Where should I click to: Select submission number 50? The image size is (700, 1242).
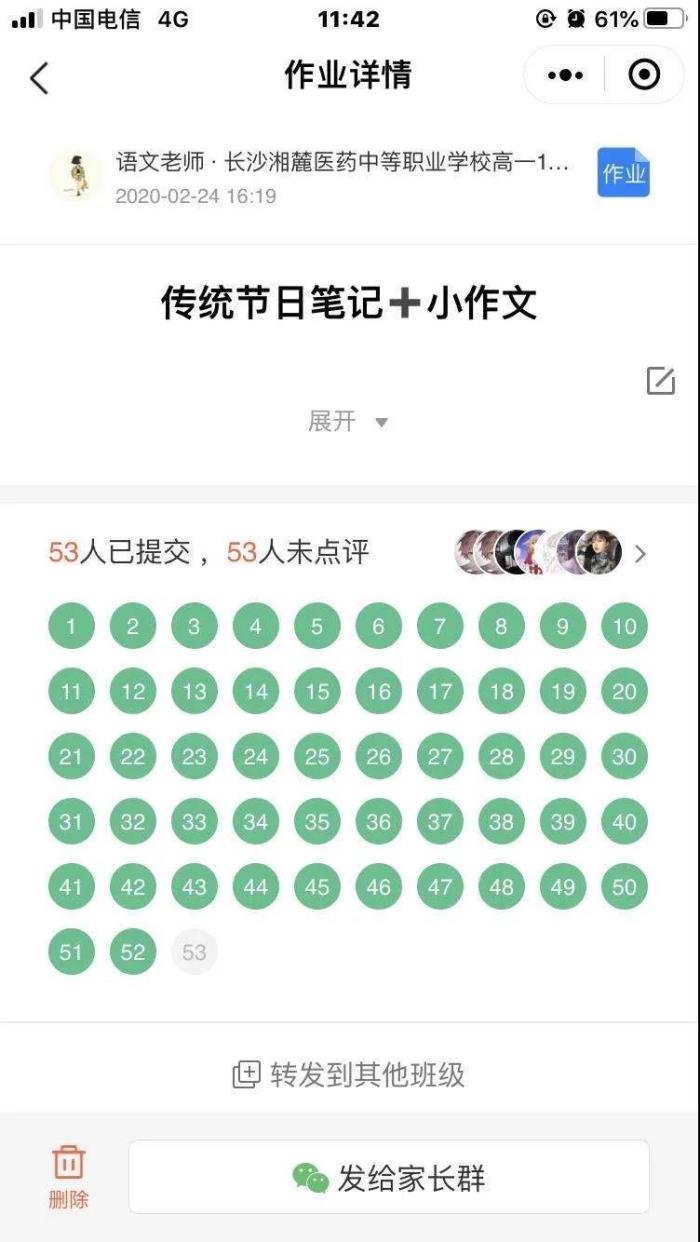click(x=624, y=887)
